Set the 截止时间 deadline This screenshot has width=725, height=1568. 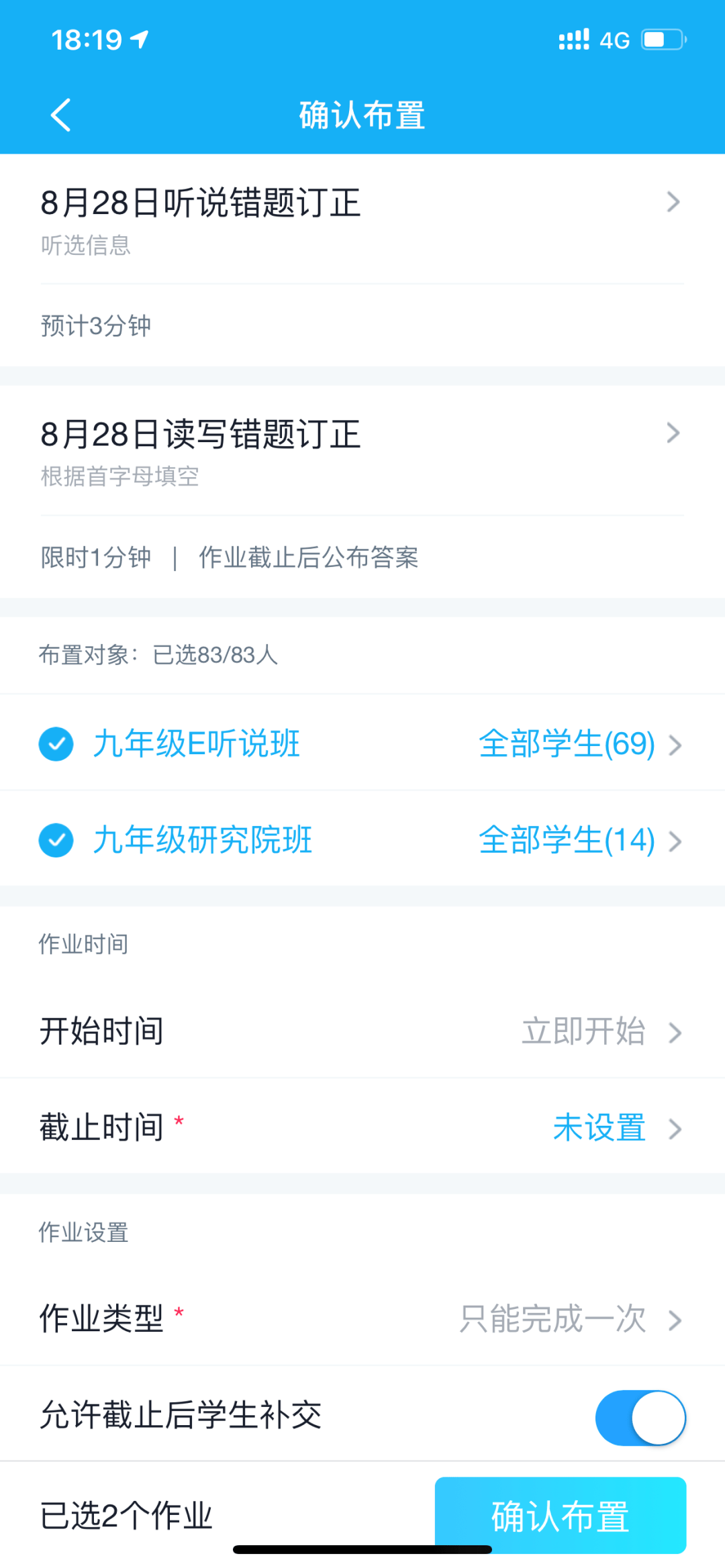362,1128
